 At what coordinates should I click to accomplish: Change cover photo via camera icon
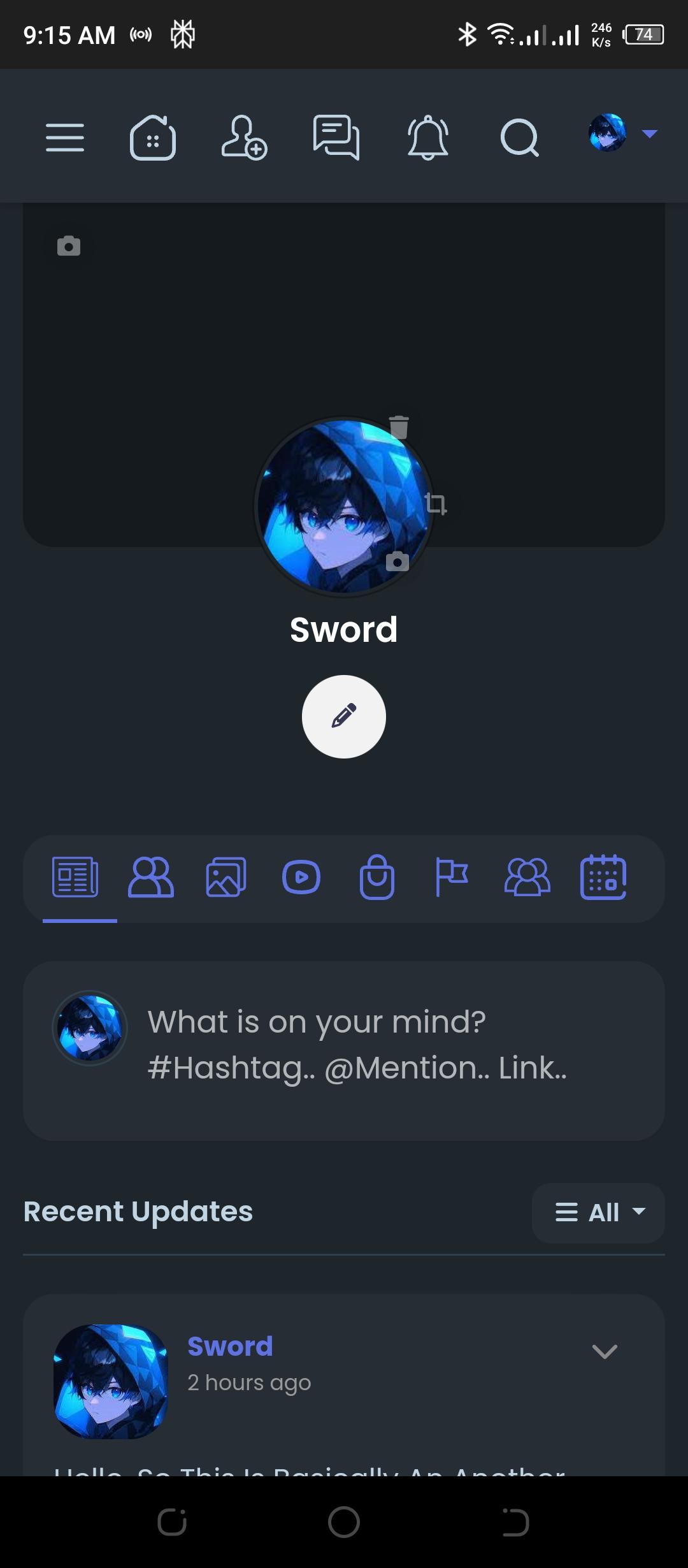tap(69, 246)
